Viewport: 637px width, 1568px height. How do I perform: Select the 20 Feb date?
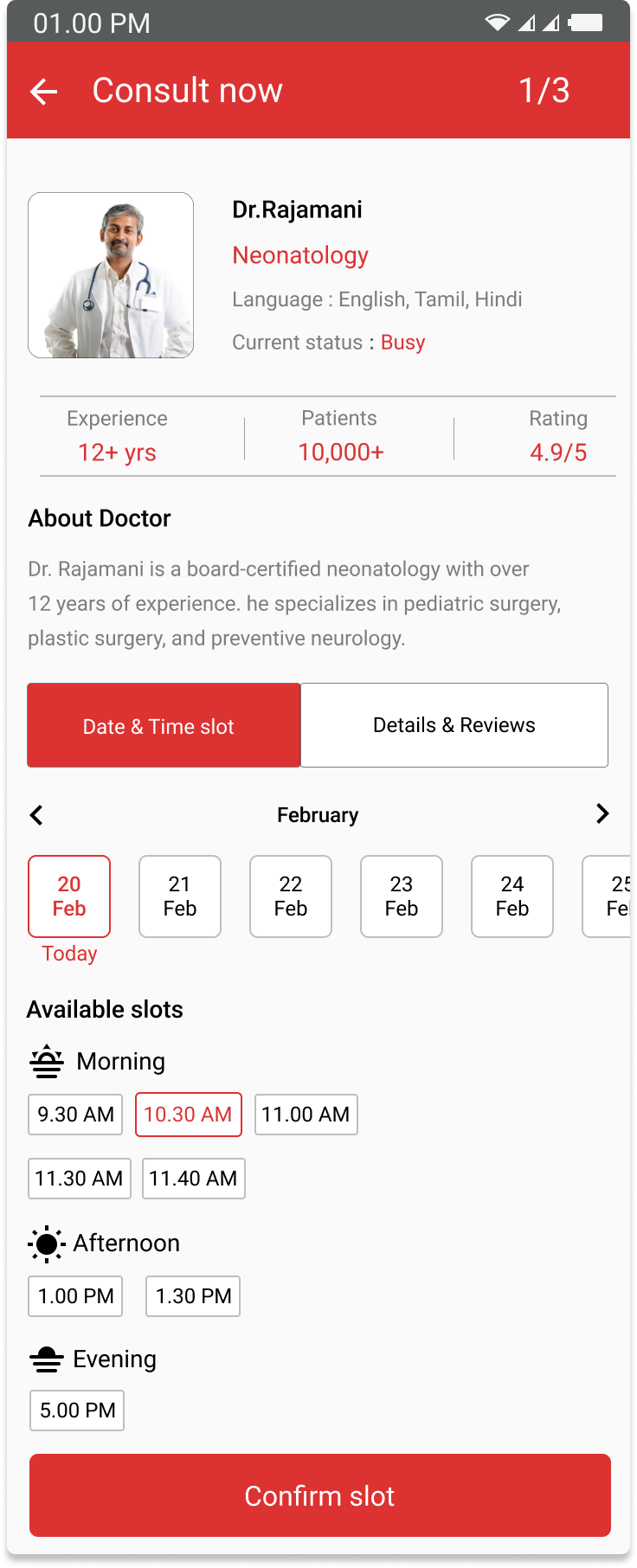tap(69, 896)
